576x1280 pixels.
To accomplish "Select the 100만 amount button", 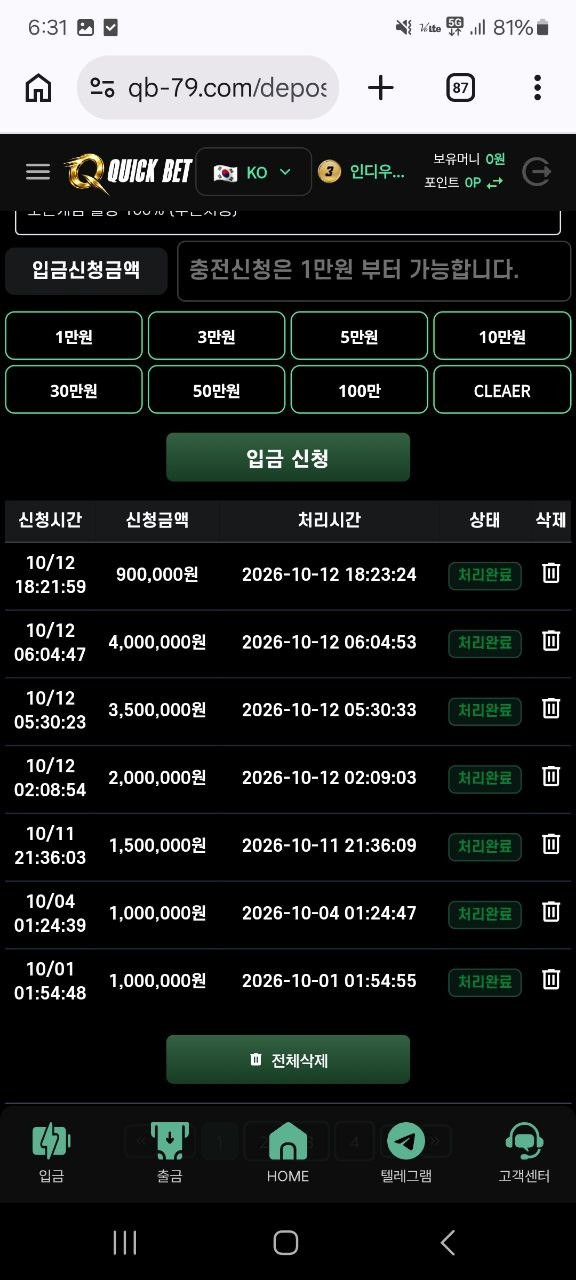I will (359, 390).
